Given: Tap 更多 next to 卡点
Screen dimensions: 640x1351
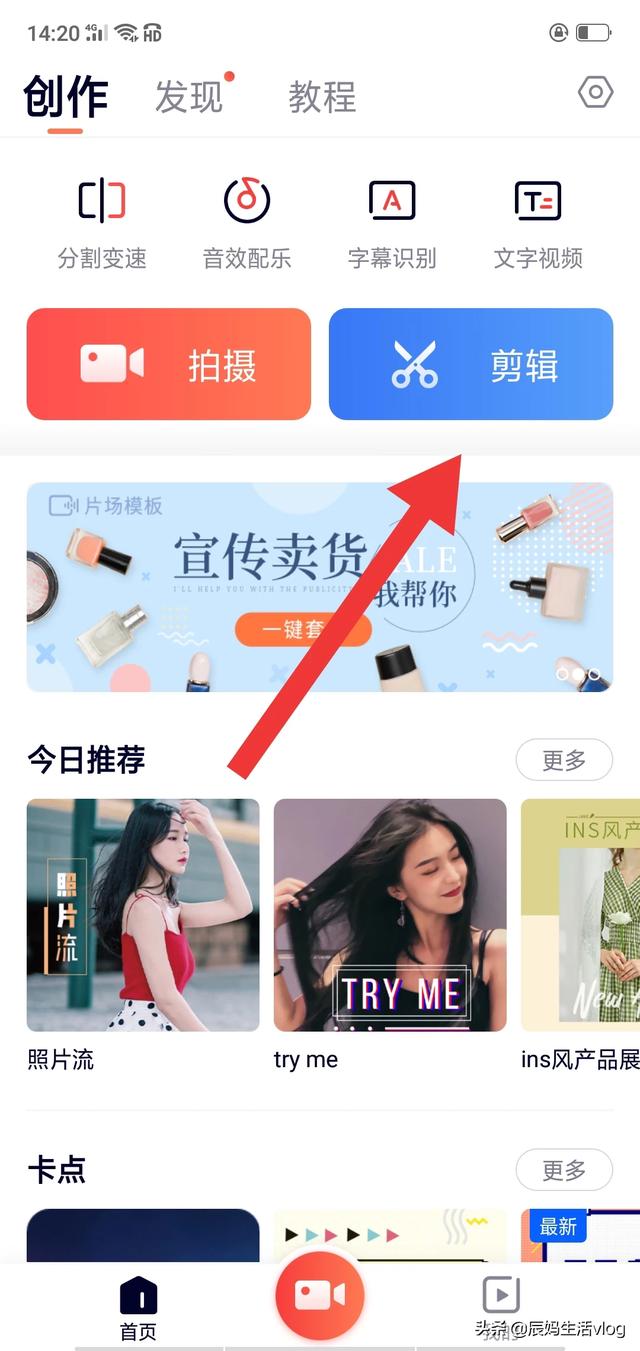Looking at the screenshot, I should (564, 1169).
